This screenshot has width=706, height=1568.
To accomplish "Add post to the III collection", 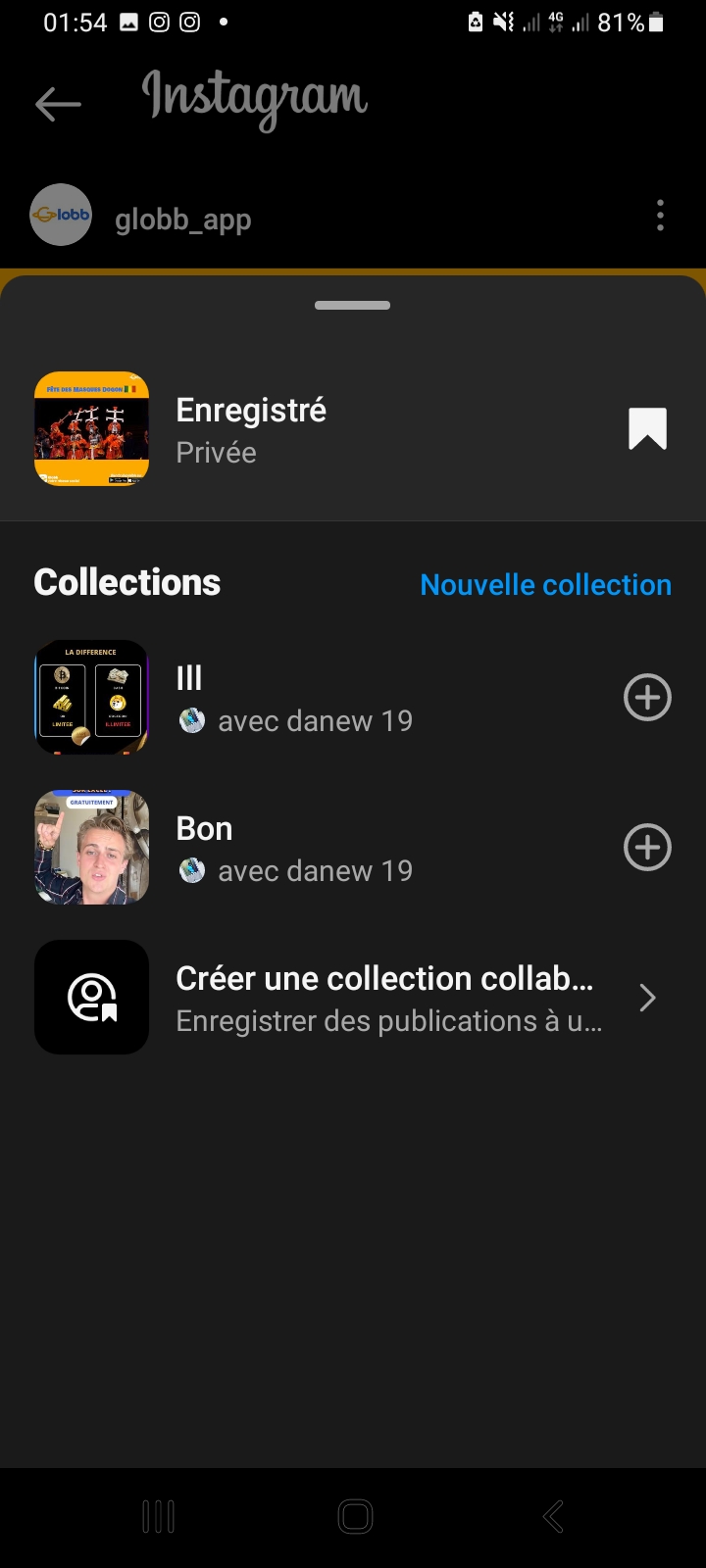I will tap(647, 698).
